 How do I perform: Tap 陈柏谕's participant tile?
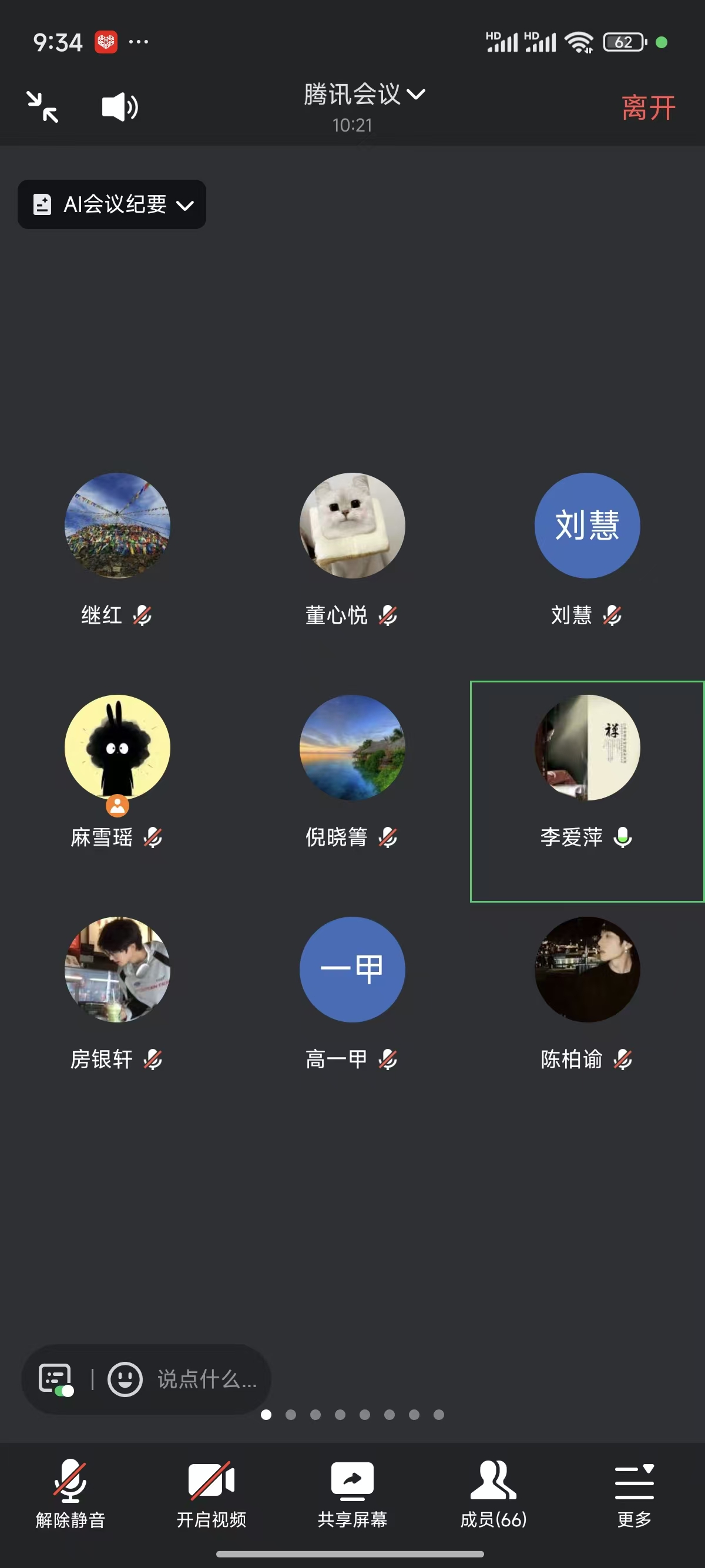tap(587, 969)
